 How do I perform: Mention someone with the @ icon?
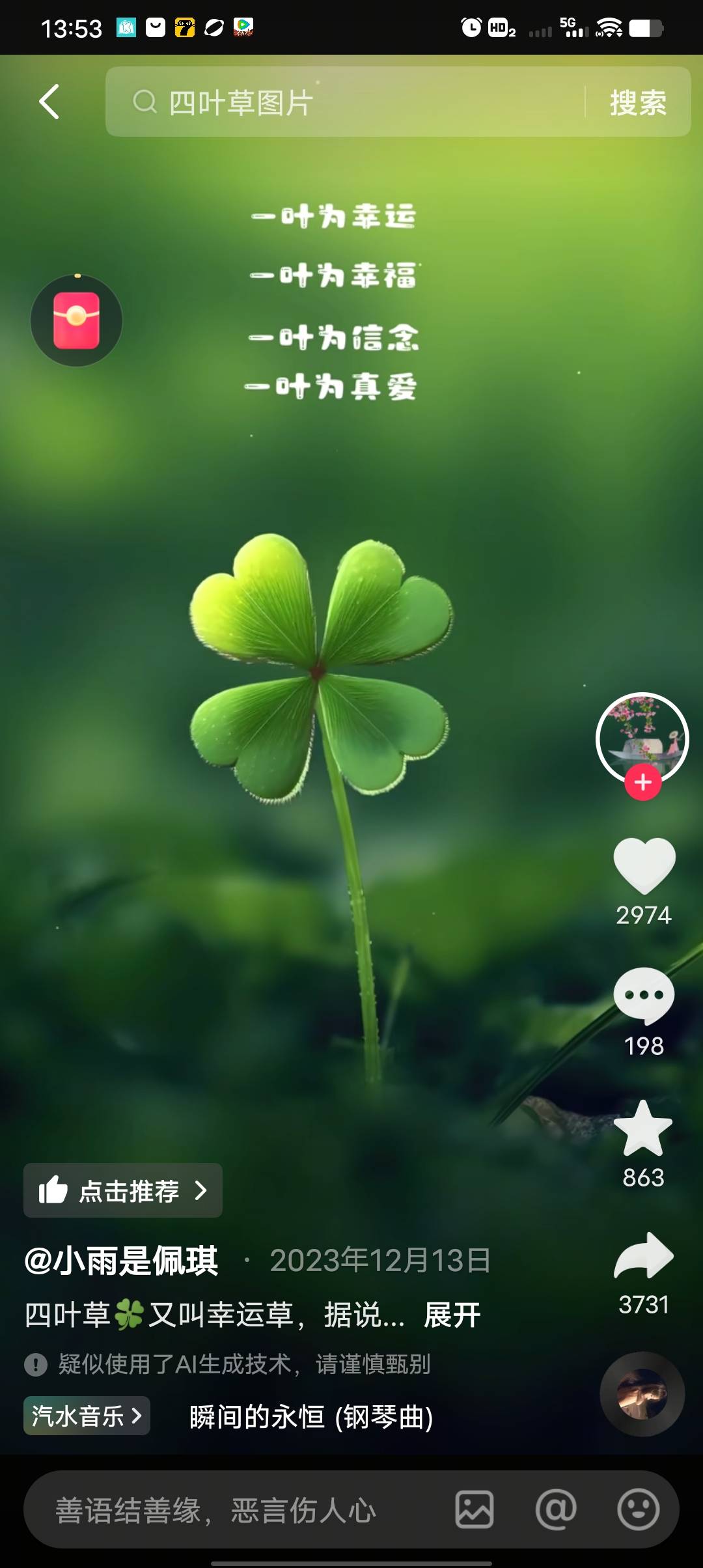click(x=556, y=1509)
